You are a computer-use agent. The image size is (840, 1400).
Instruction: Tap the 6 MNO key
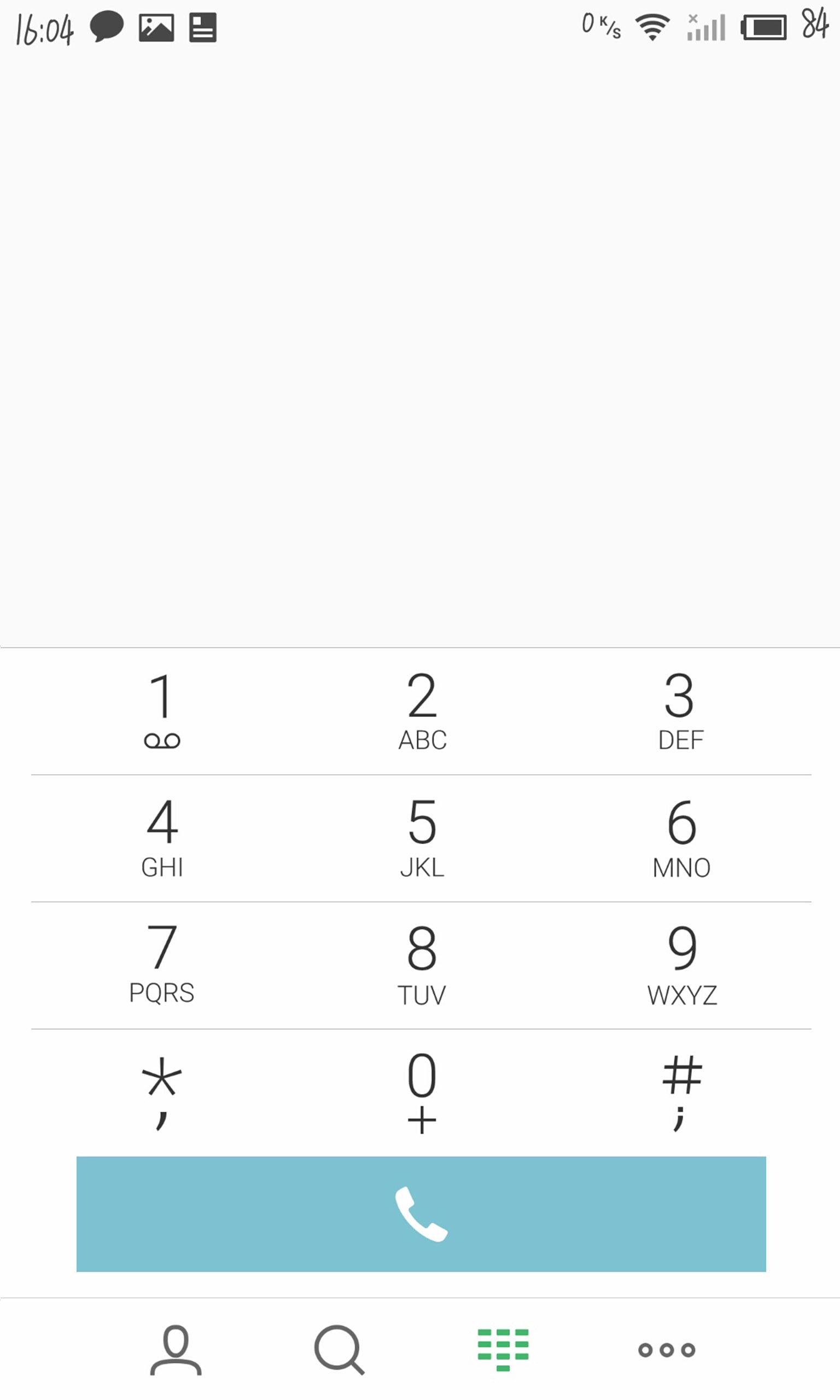pos(680,838)
